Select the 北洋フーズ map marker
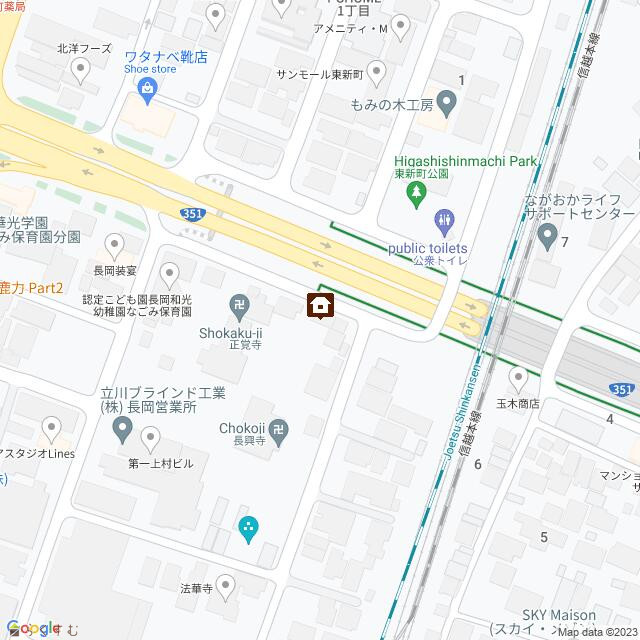640x640 pixels. (82, 68)
